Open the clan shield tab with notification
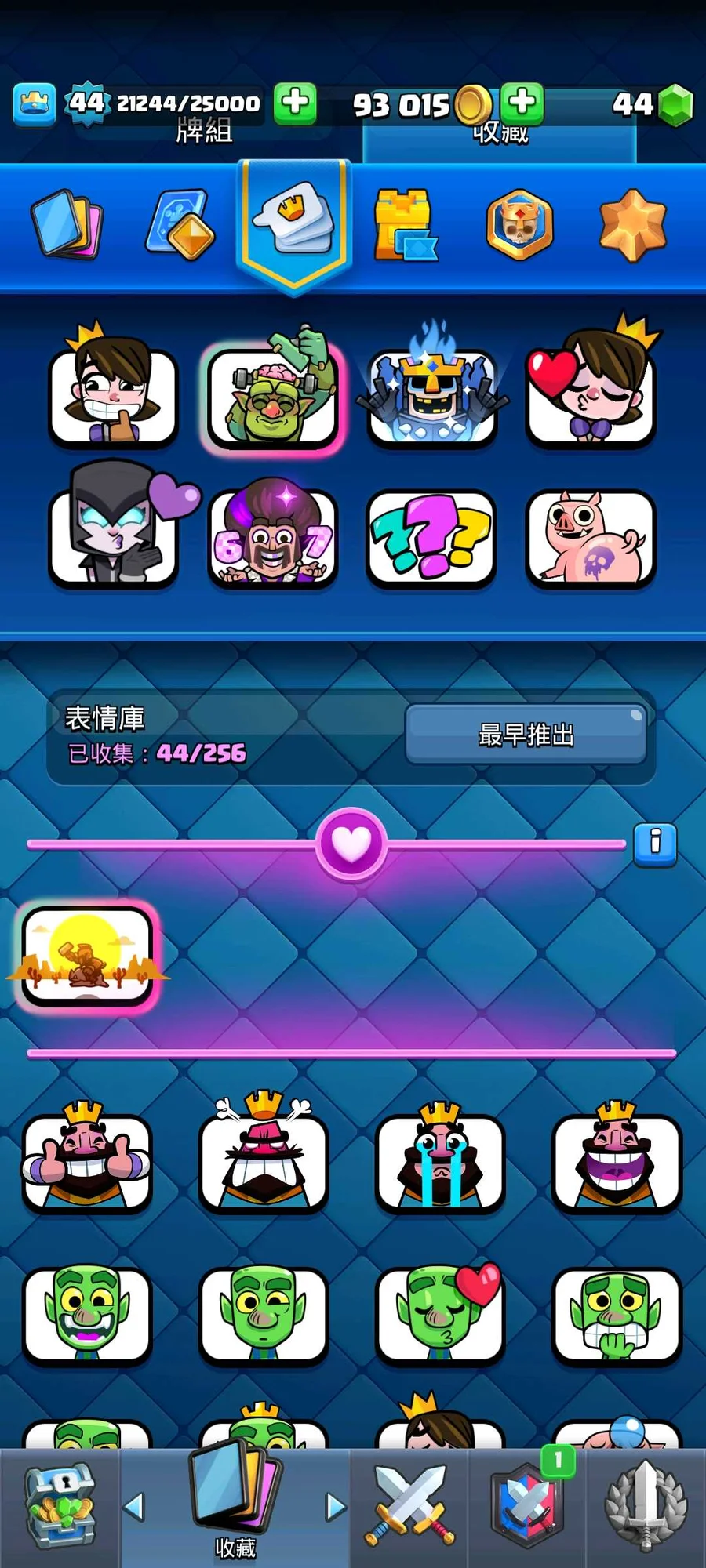 point(527,1507)
